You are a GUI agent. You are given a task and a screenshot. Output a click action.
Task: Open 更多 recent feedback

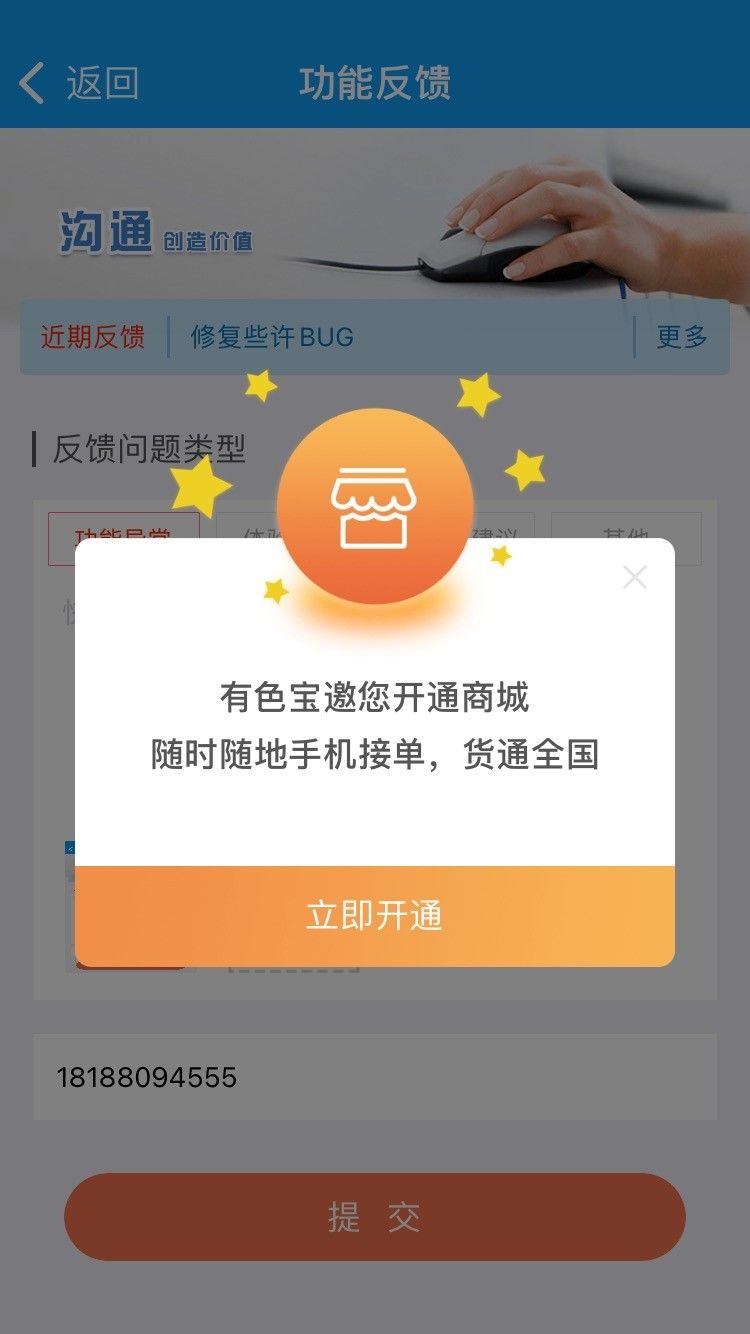pyautogui.click(x=682, y=337)
